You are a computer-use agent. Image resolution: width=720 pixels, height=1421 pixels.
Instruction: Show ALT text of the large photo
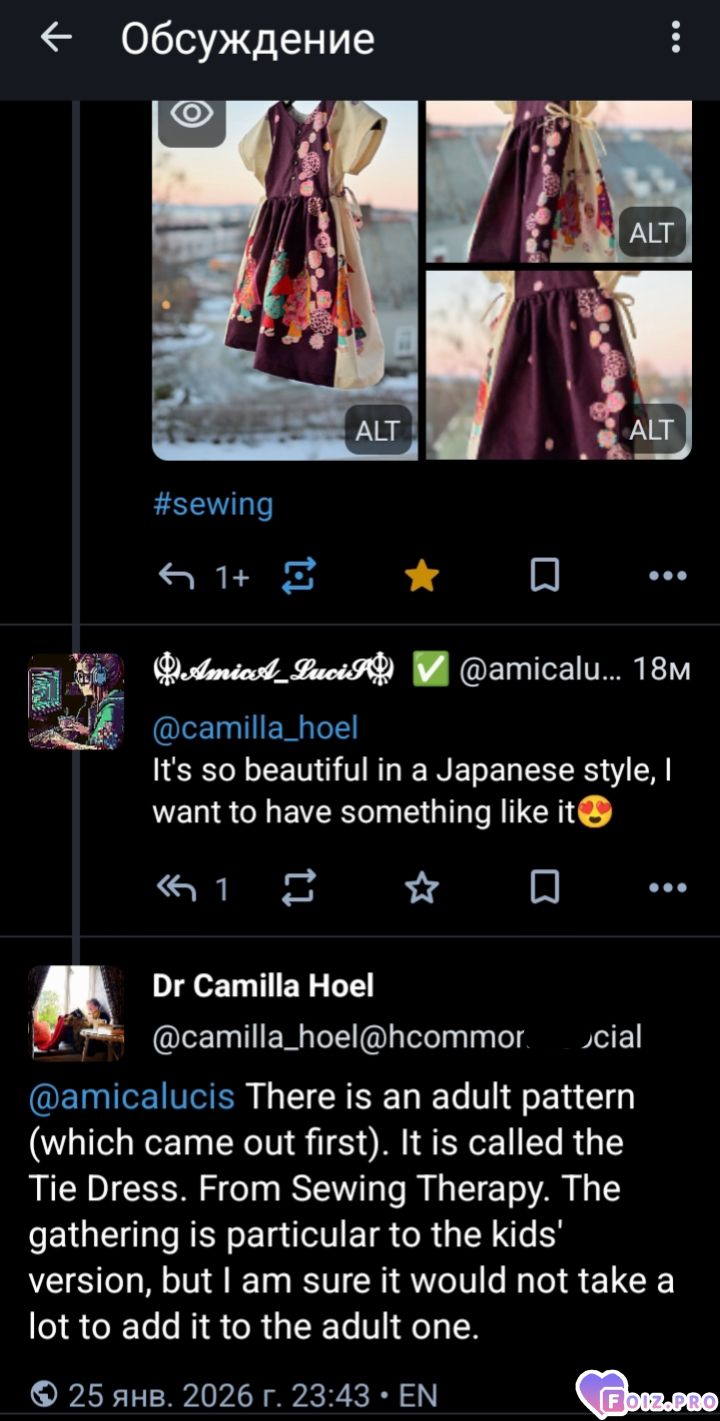click(x=378, y=430)
